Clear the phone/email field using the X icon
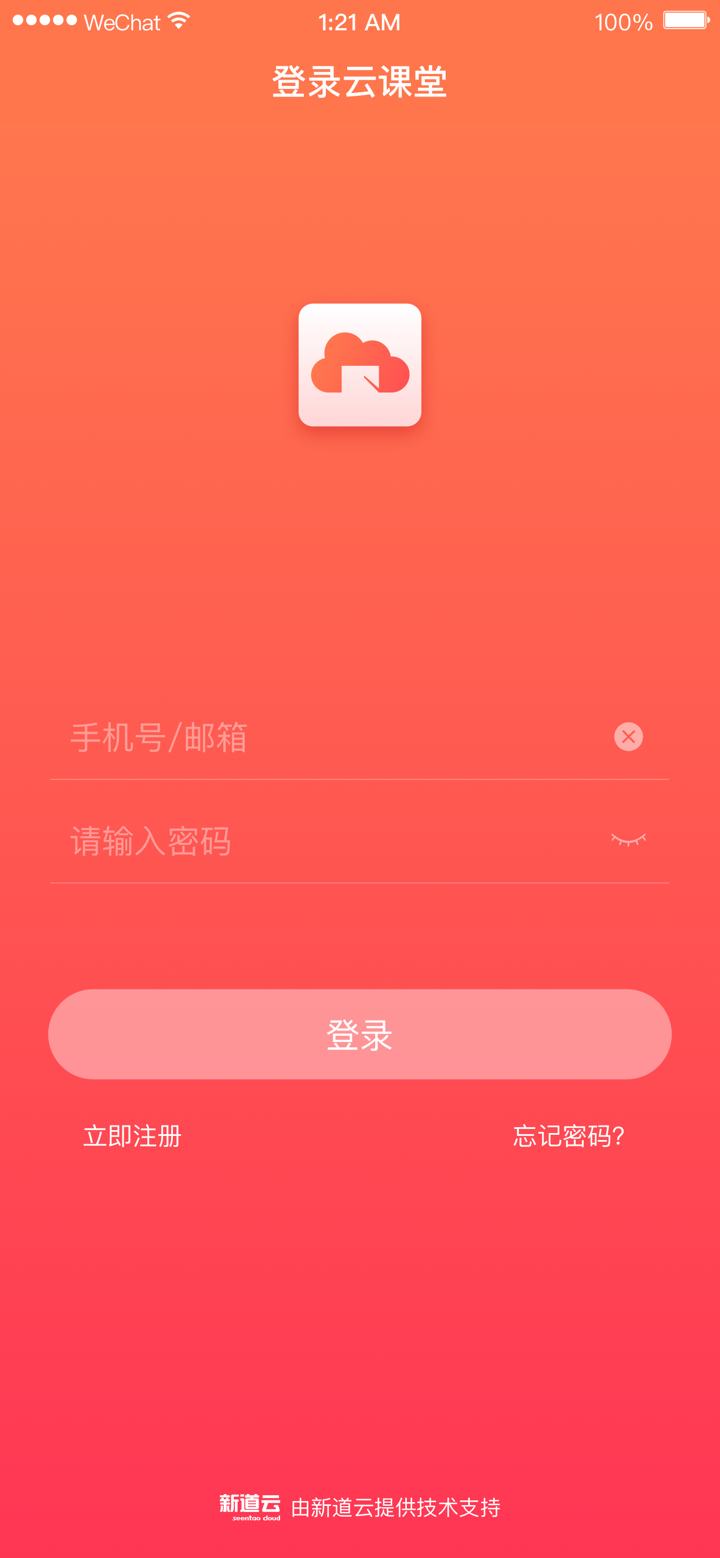720x1558 pixels. (628, 737)
